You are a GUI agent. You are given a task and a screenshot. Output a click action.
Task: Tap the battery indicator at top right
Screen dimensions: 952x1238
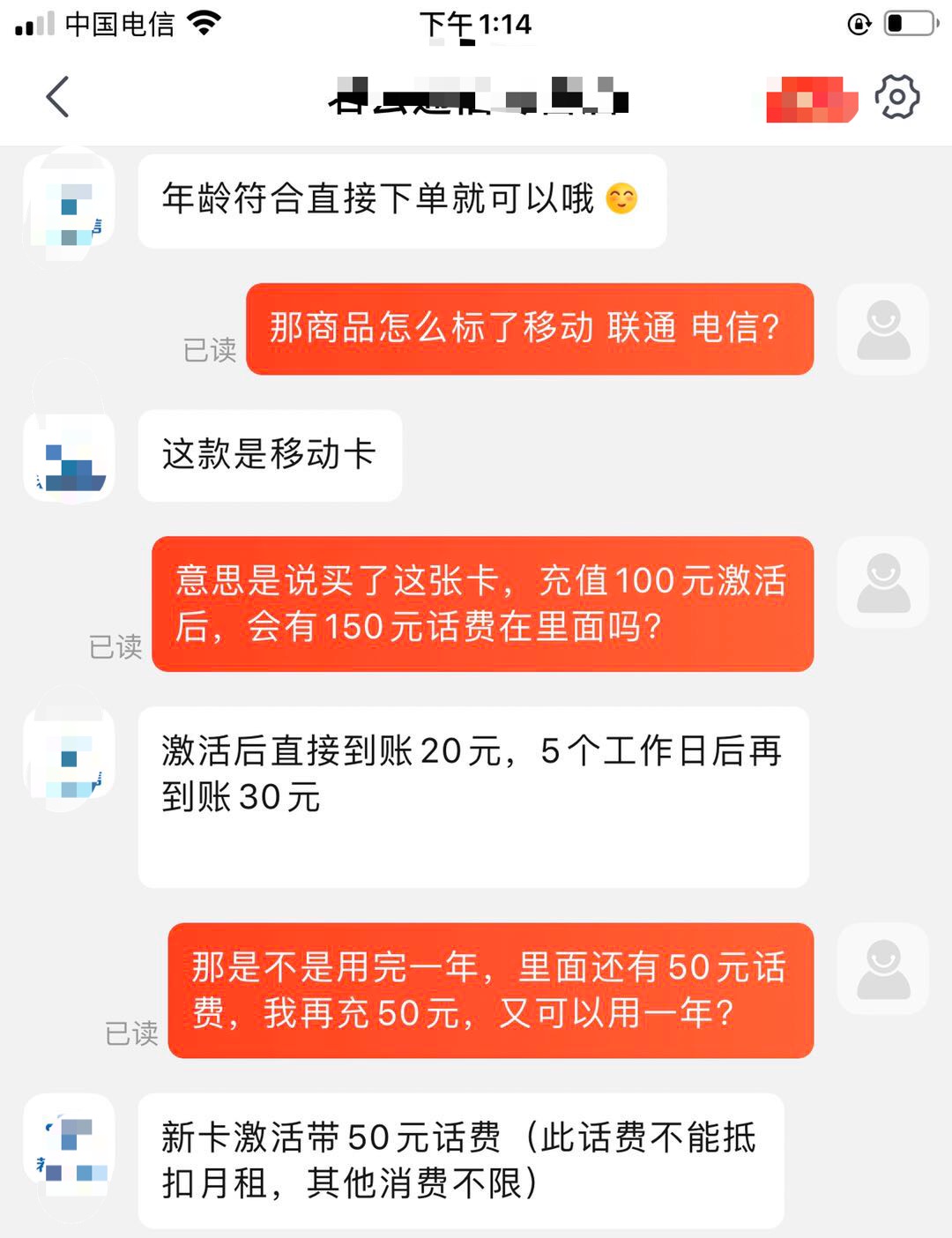908,24
